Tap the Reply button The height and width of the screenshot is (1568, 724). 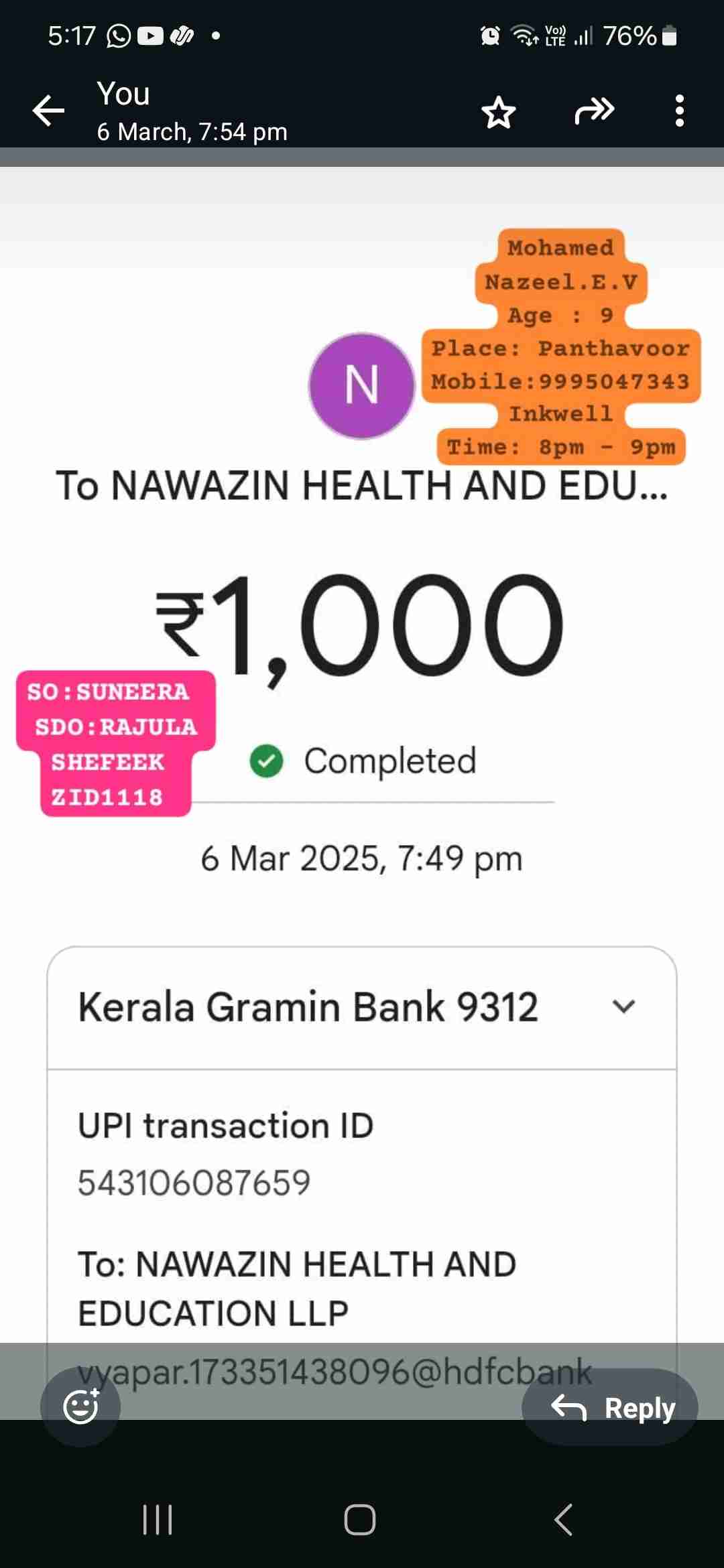click(x=610, y=1407)
